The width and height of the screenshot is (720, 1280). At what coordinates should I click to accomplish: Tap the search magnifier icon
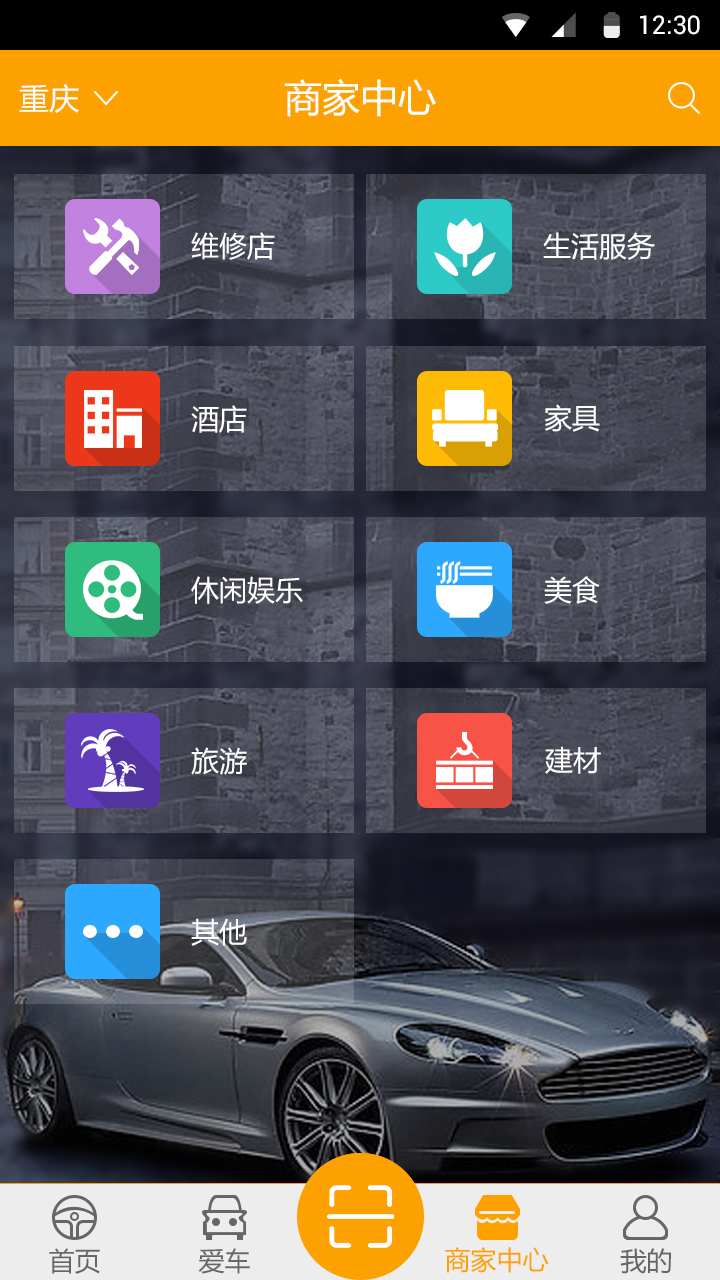pos(683,98)
